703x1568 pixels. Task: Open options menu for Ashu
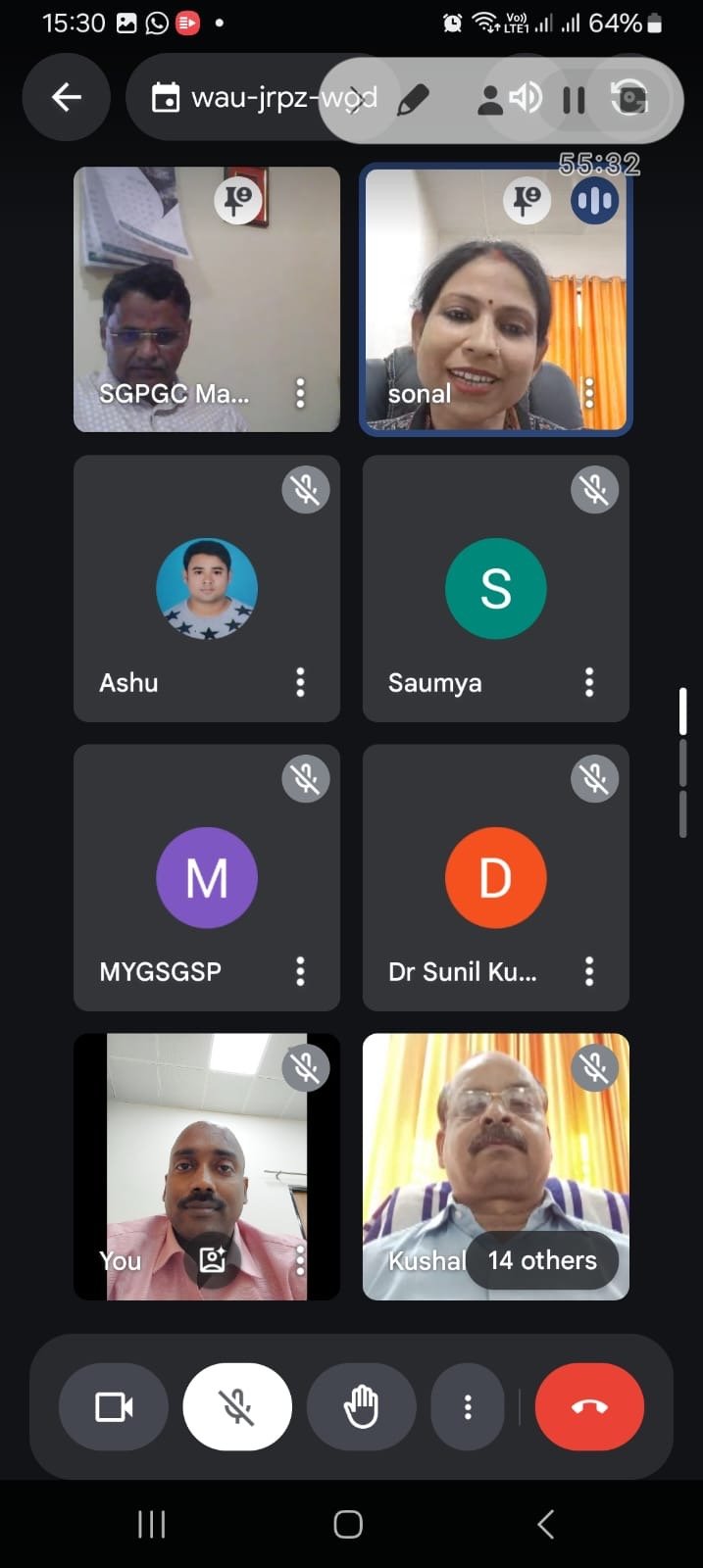click(300, 682)
